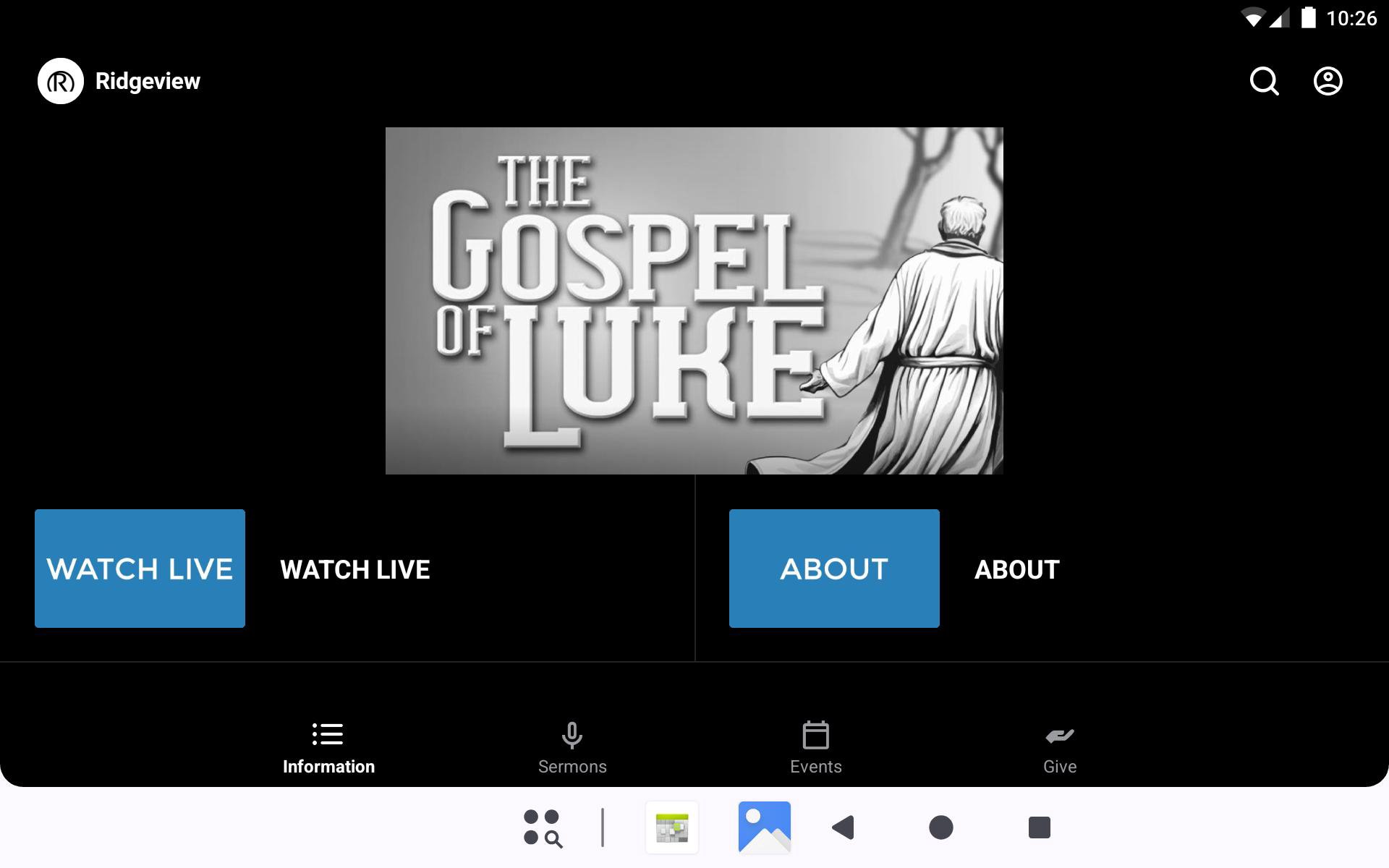1389x868 pixels.
Task: Go back with the system back button
Action: pyautogui.click(x=844, y=827)
